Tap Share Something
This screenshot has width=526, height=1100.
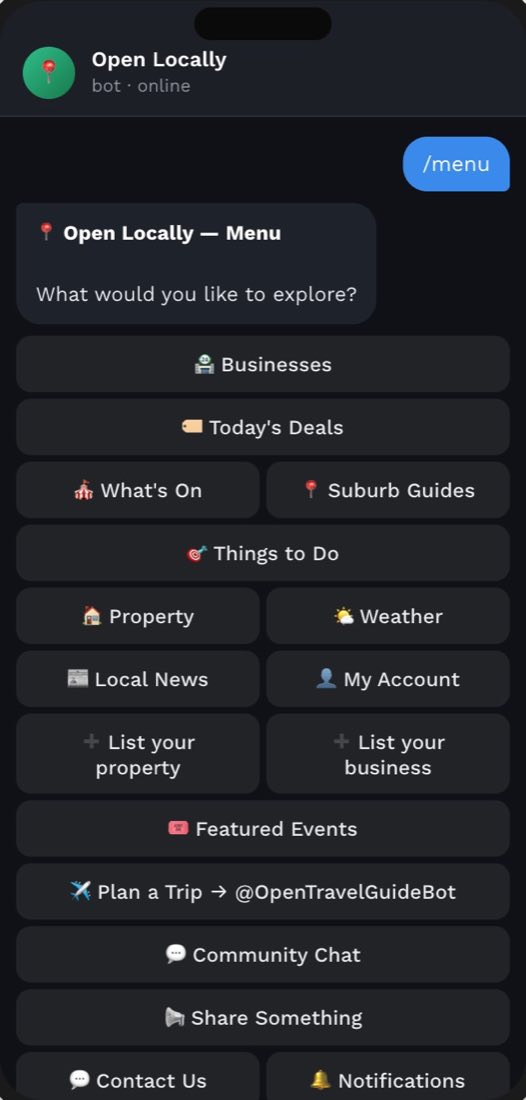click(x=263, y=1018)
